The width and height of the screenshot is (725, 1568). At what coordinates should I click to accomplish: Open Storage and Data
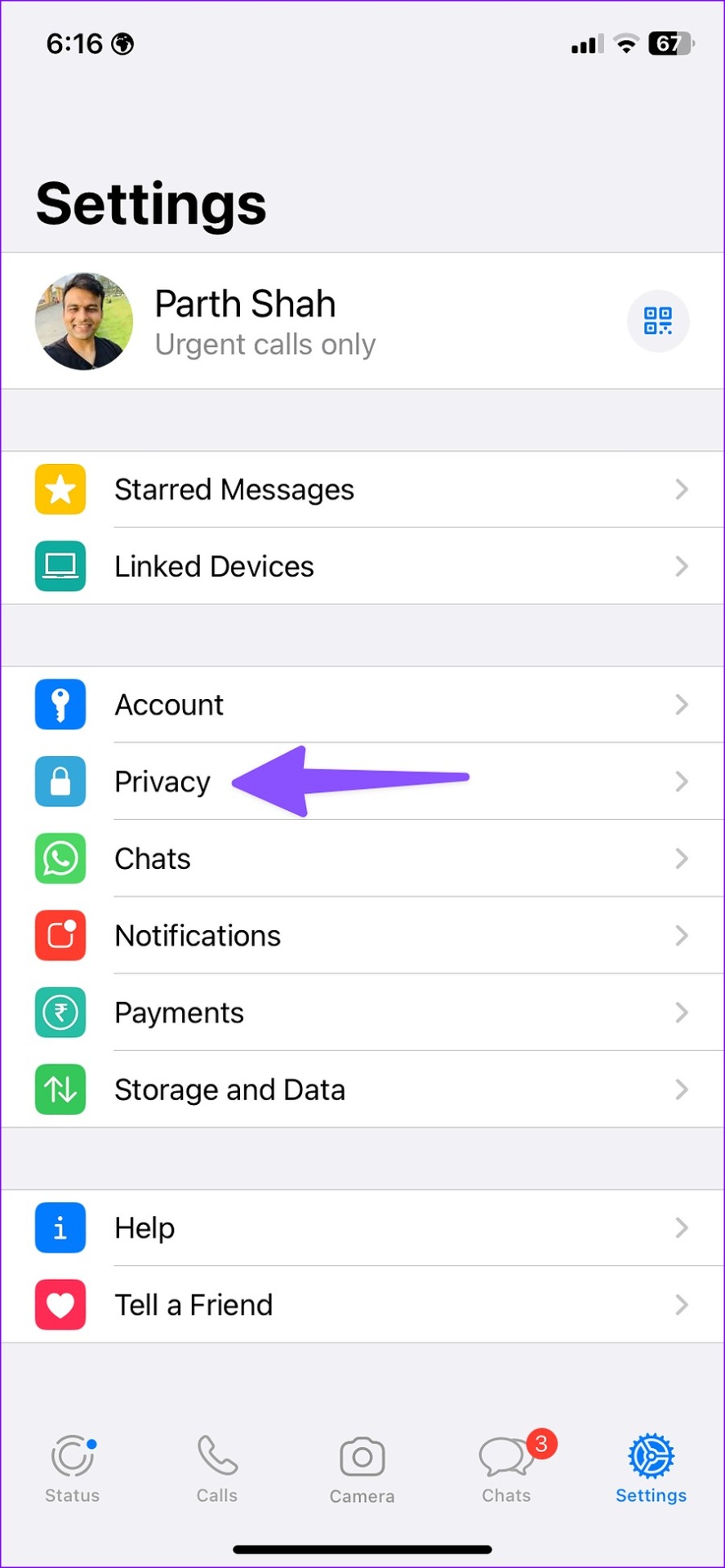362,1089
